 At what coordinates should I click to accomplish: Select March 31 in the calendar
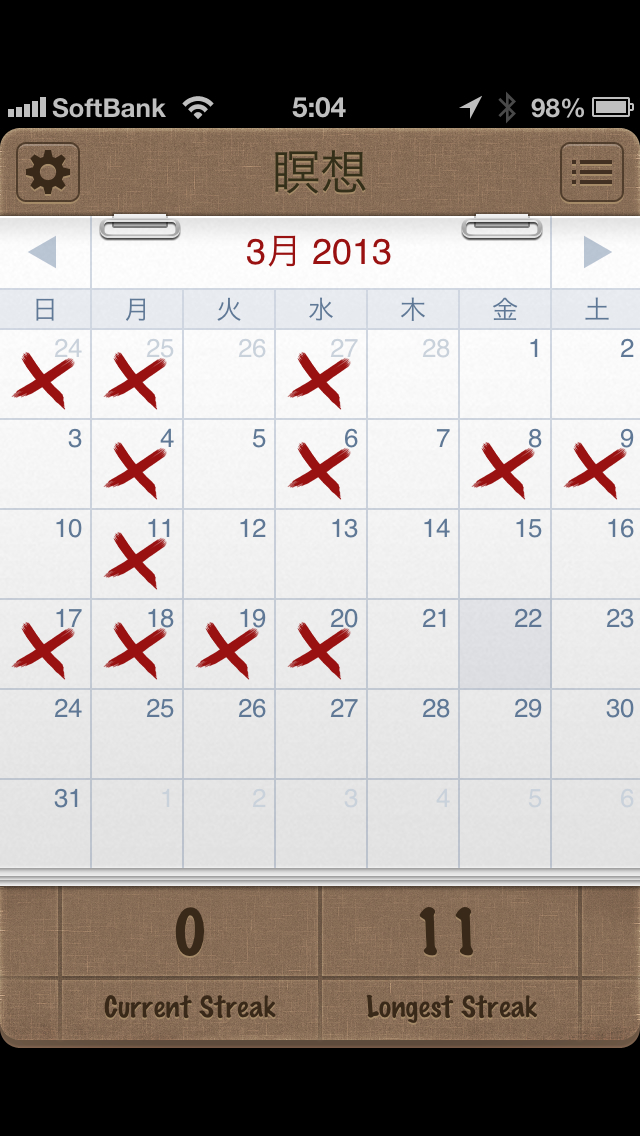tap(45, 824)
